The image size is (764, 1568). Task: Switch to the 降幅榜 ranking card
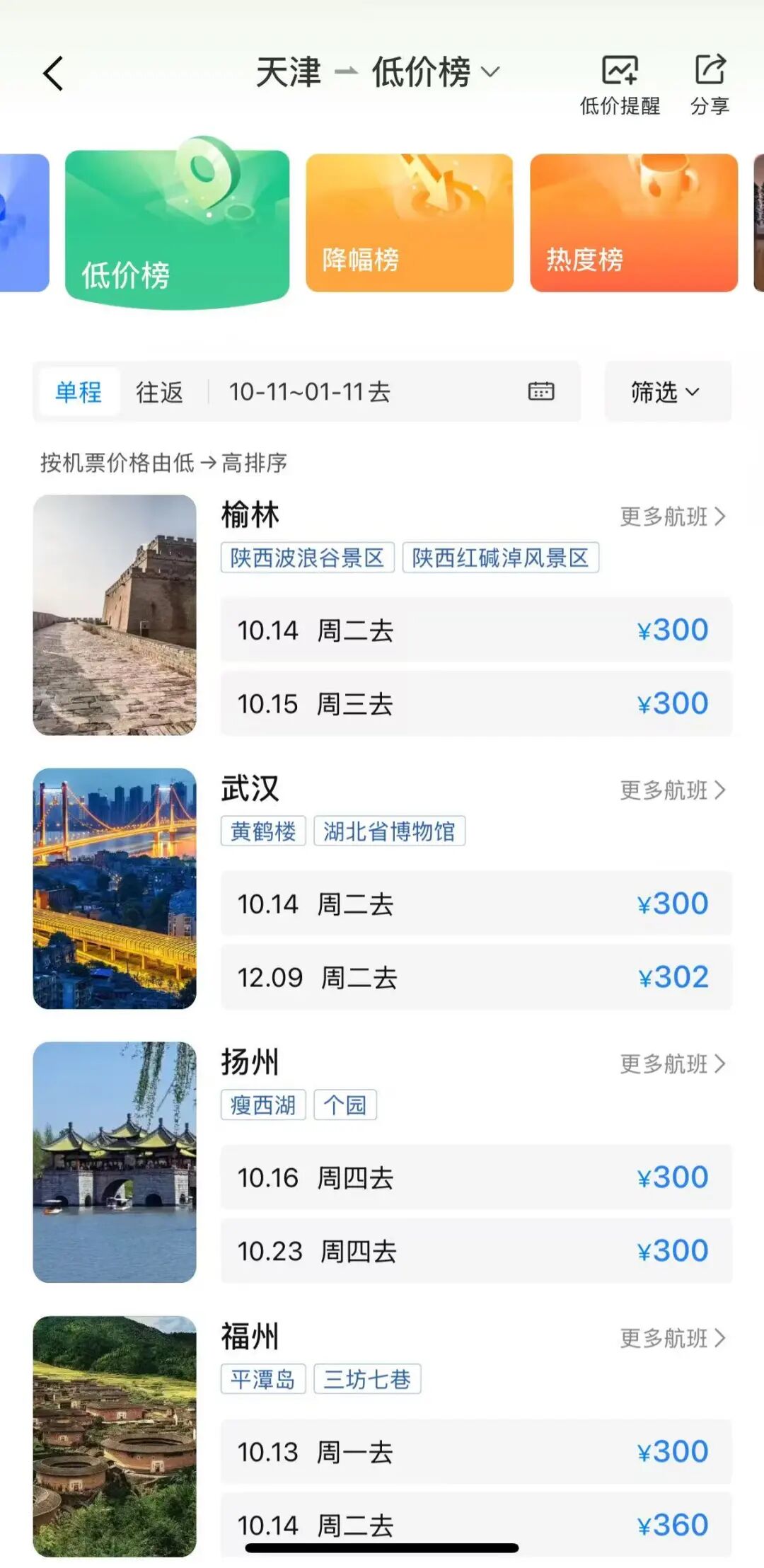click(x=410, y=222)
